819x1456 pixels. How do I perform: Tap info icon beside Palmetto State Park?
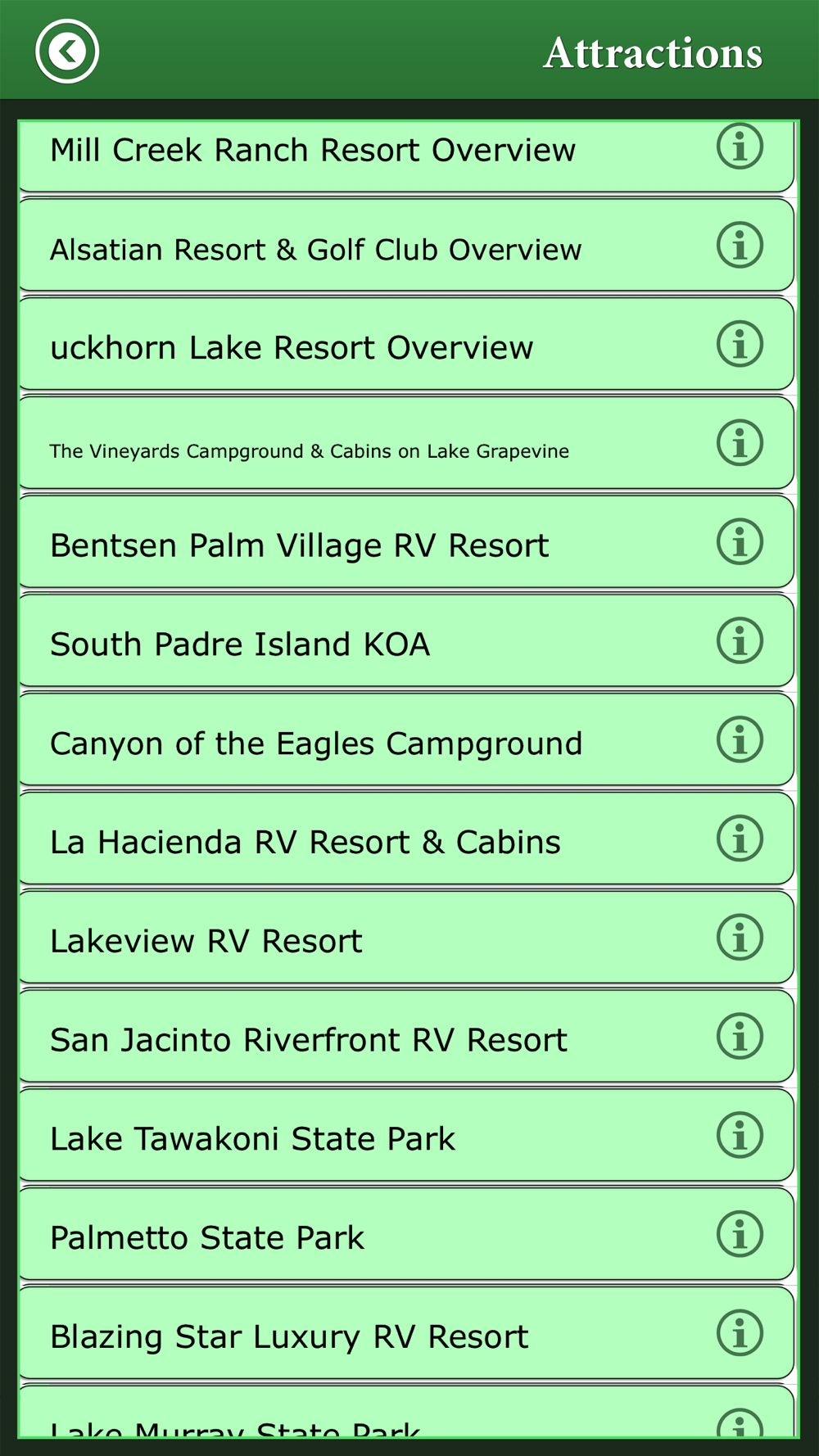(740, 1233)
